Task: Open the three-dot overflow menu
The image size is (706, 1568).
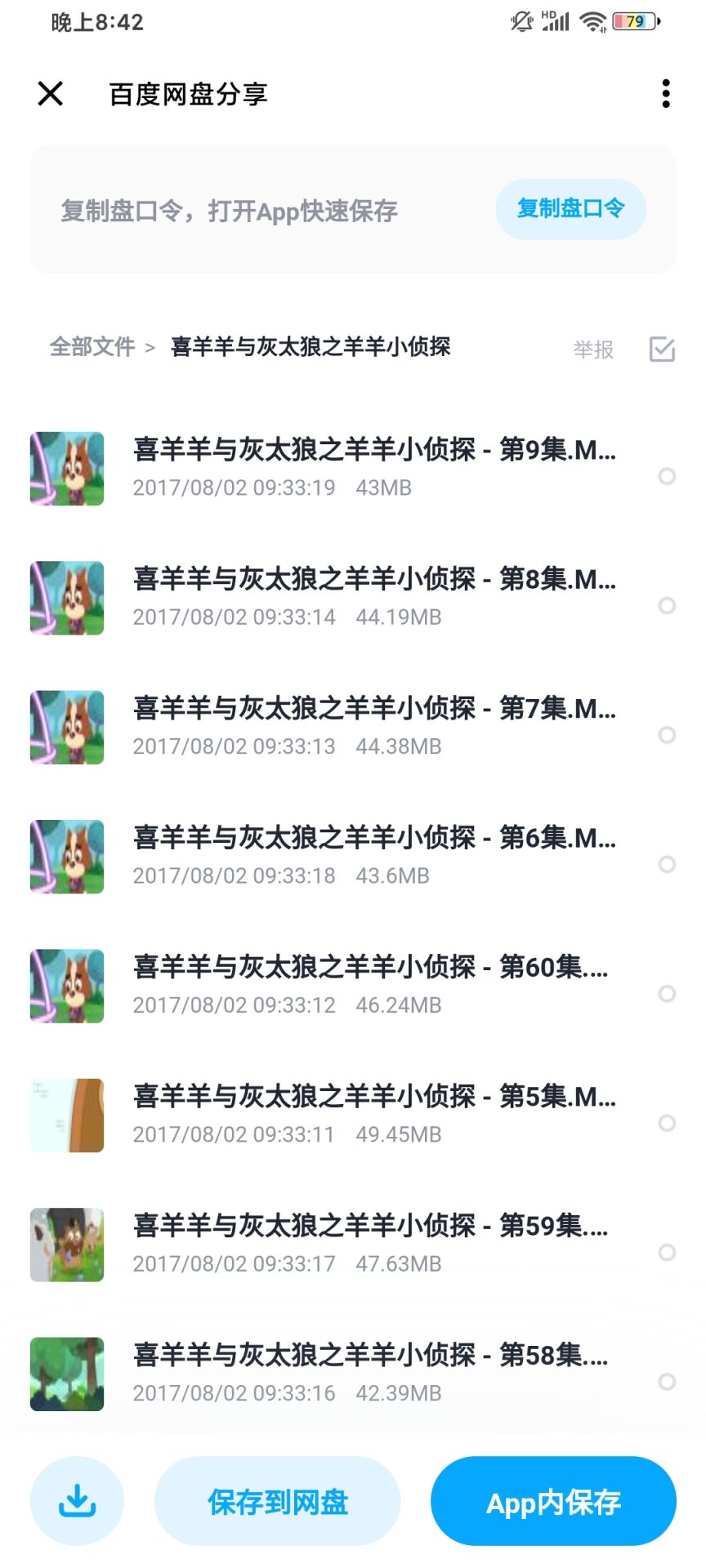Action: 666,94
